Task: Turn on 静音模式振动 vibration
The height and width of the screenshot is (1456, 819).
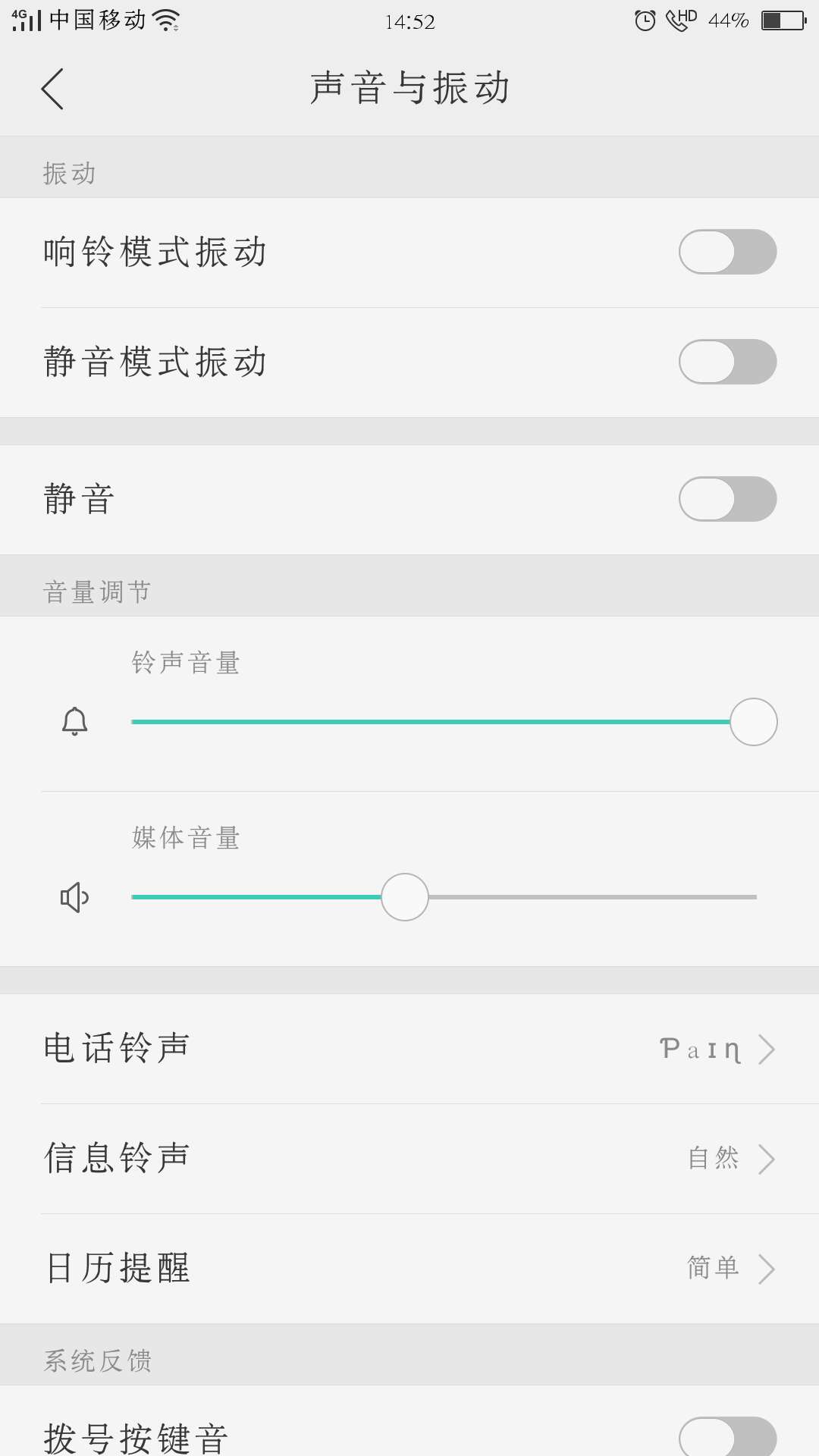Action: (726, 362)
